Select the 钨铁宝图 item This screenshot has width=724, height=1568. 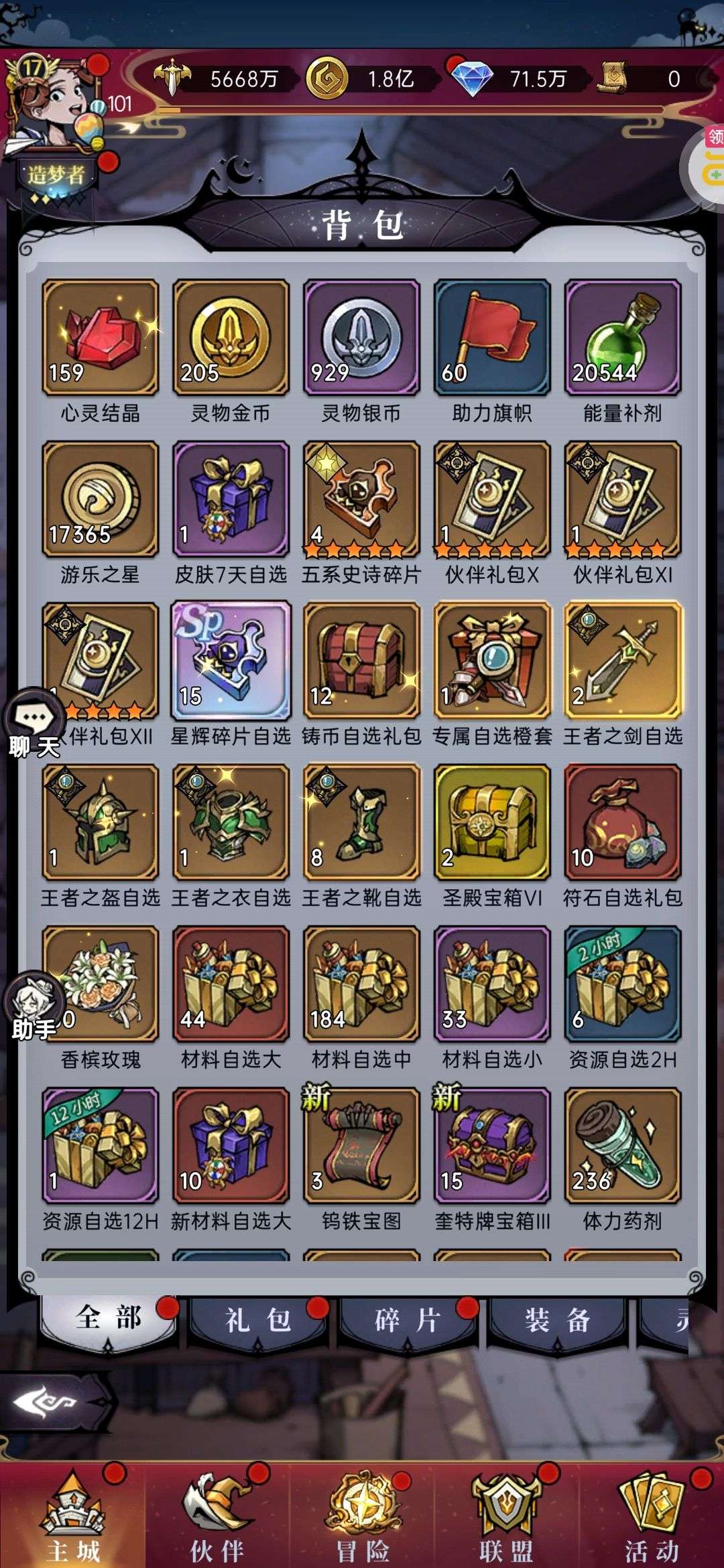tap(361, 1145)
